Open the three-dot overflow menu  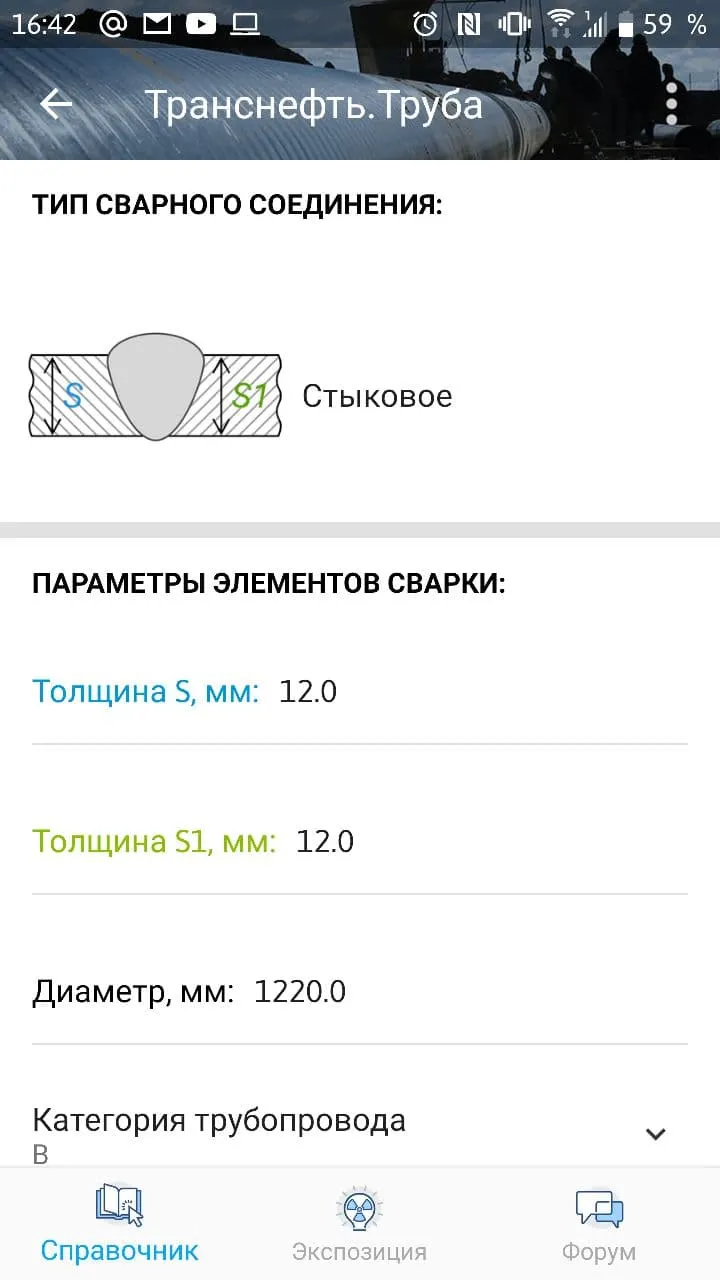point(671,104)
